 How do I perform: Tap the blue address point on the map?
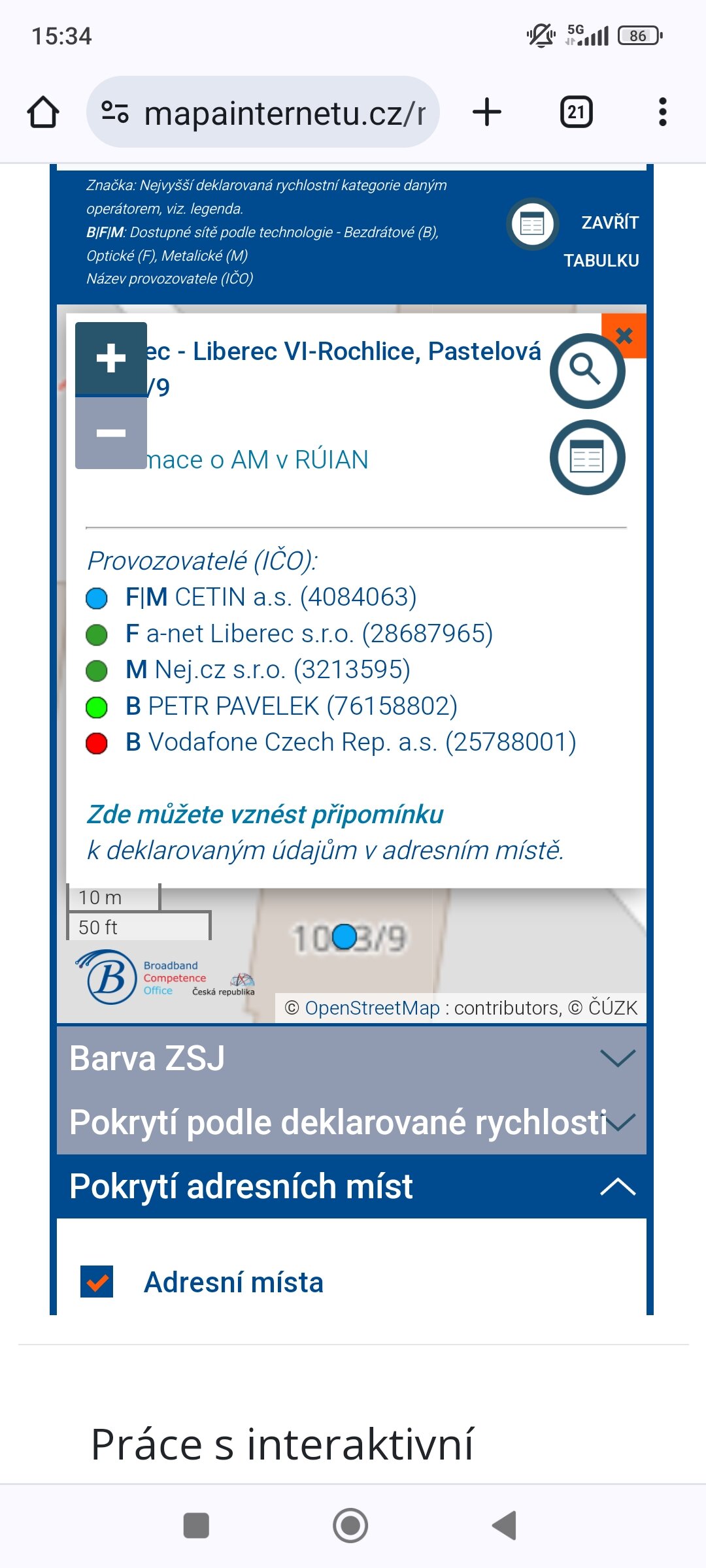pyautogui.click(x=345, y=936)
